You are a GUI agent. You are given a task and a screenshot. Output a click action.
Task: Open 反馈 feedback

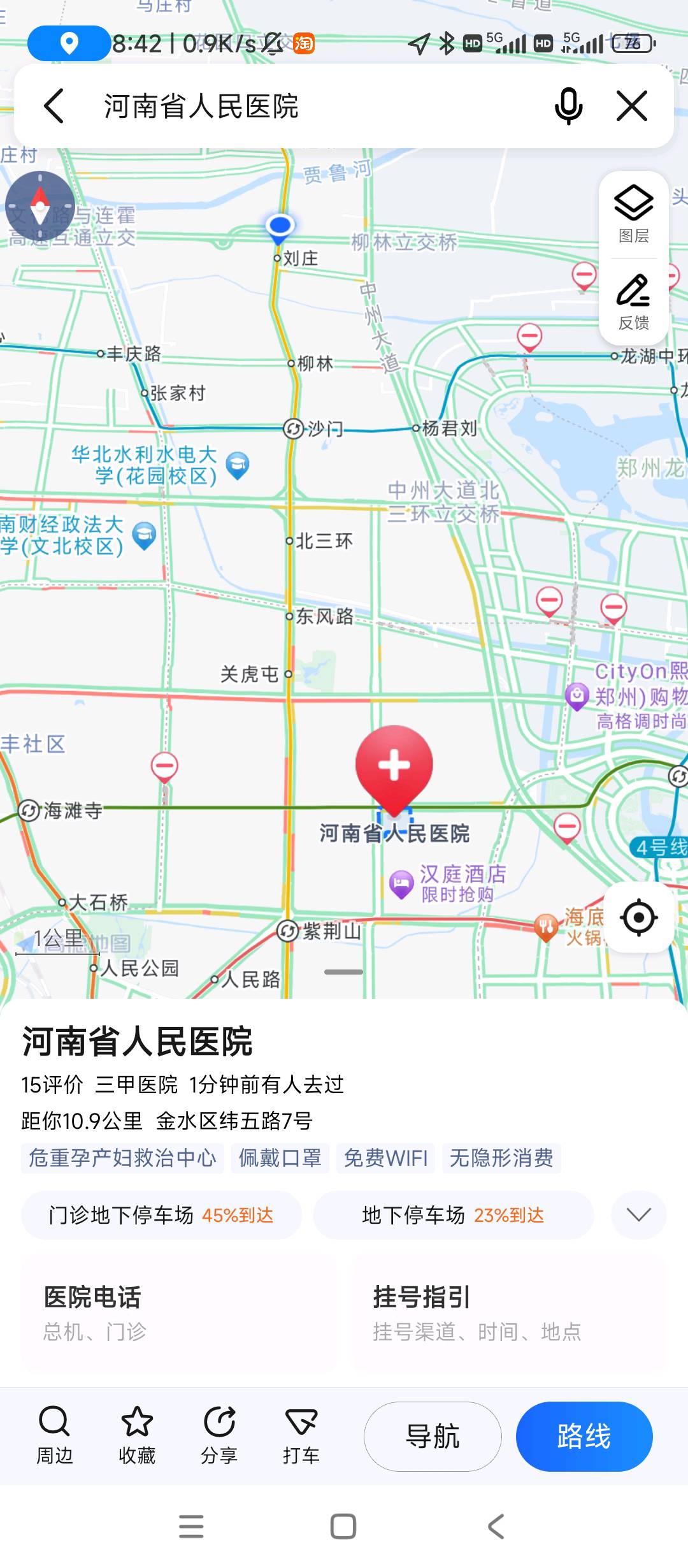633,302
